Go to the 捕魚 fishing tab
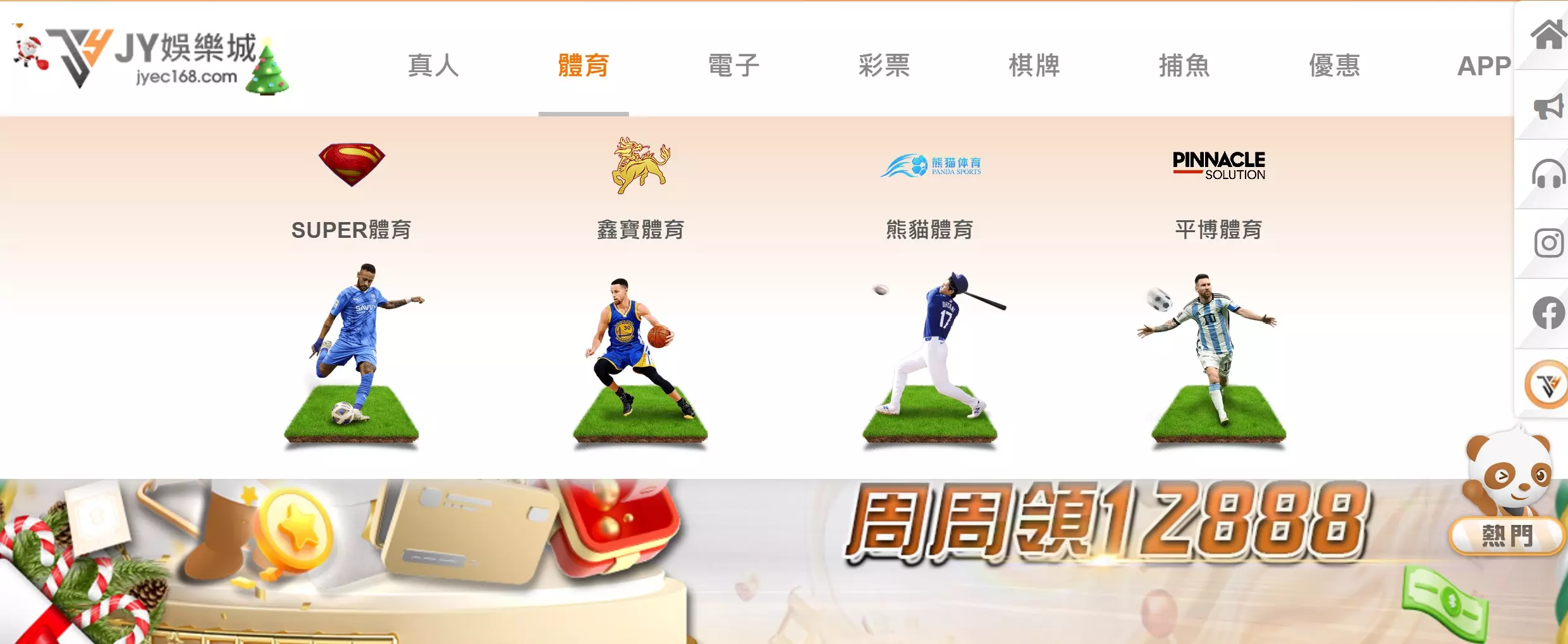Screen dimensions: 1568x644 pyautogui.click(x=1184, y=65)
